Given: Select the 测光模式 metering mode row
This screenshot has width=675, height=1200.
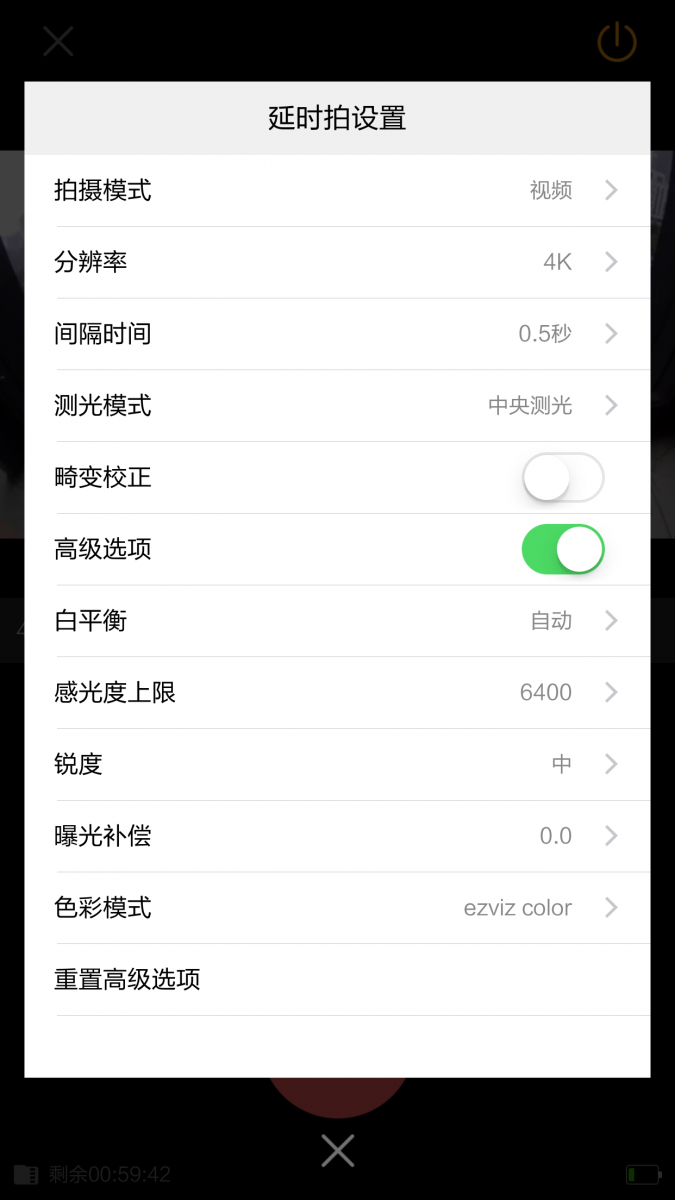Looking at the screenshot, I should (x=337, y=406).
